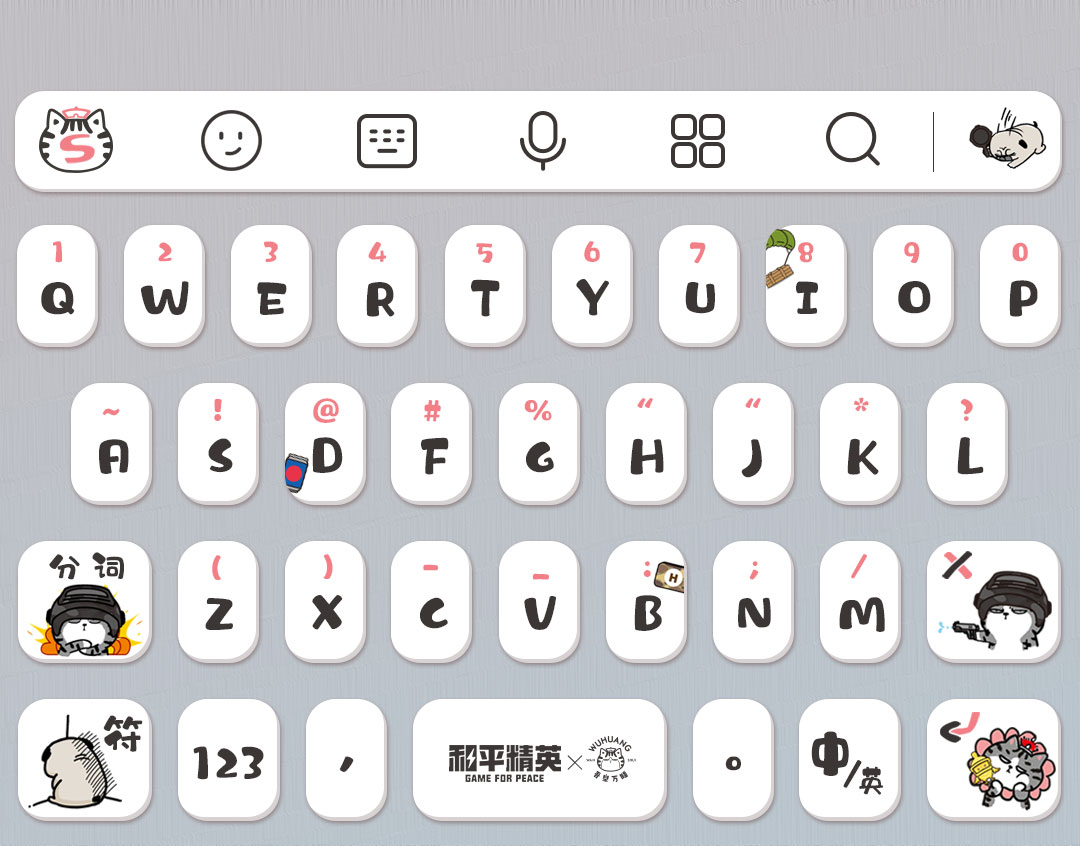Open the four-square toolbox grid

point(697,141)
